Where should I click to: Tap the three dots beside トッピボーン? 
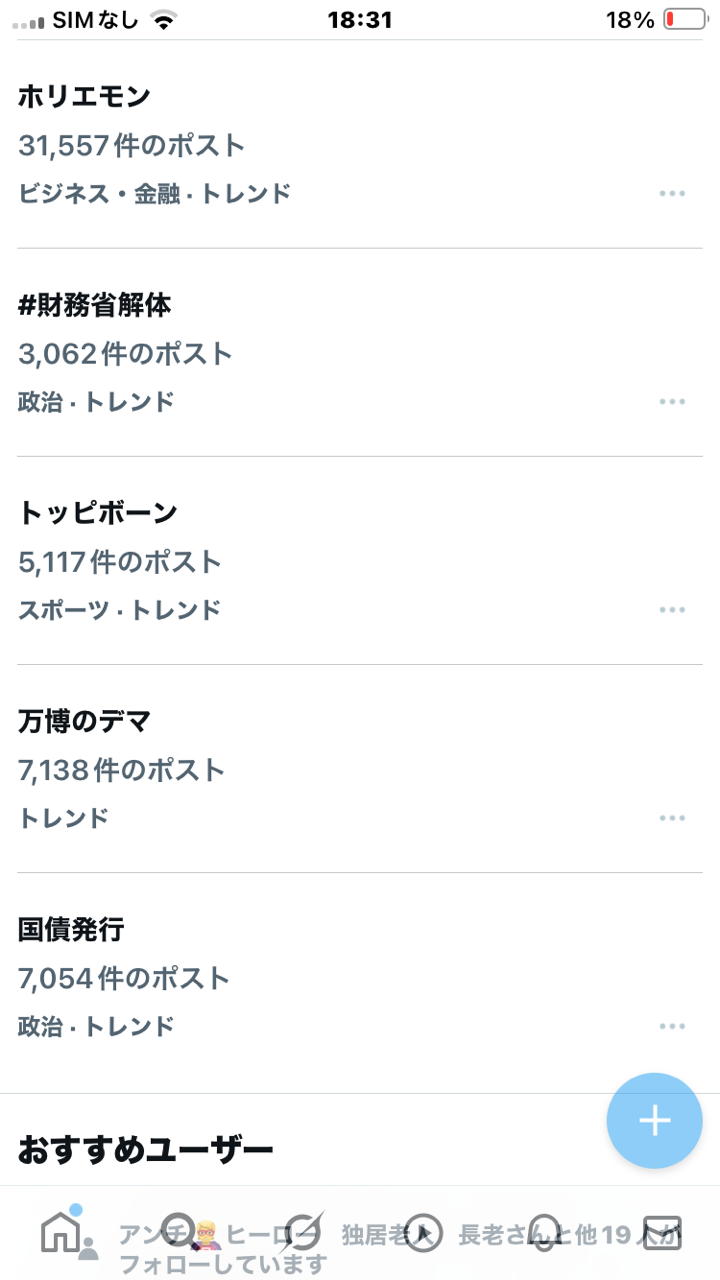point(672,609)
